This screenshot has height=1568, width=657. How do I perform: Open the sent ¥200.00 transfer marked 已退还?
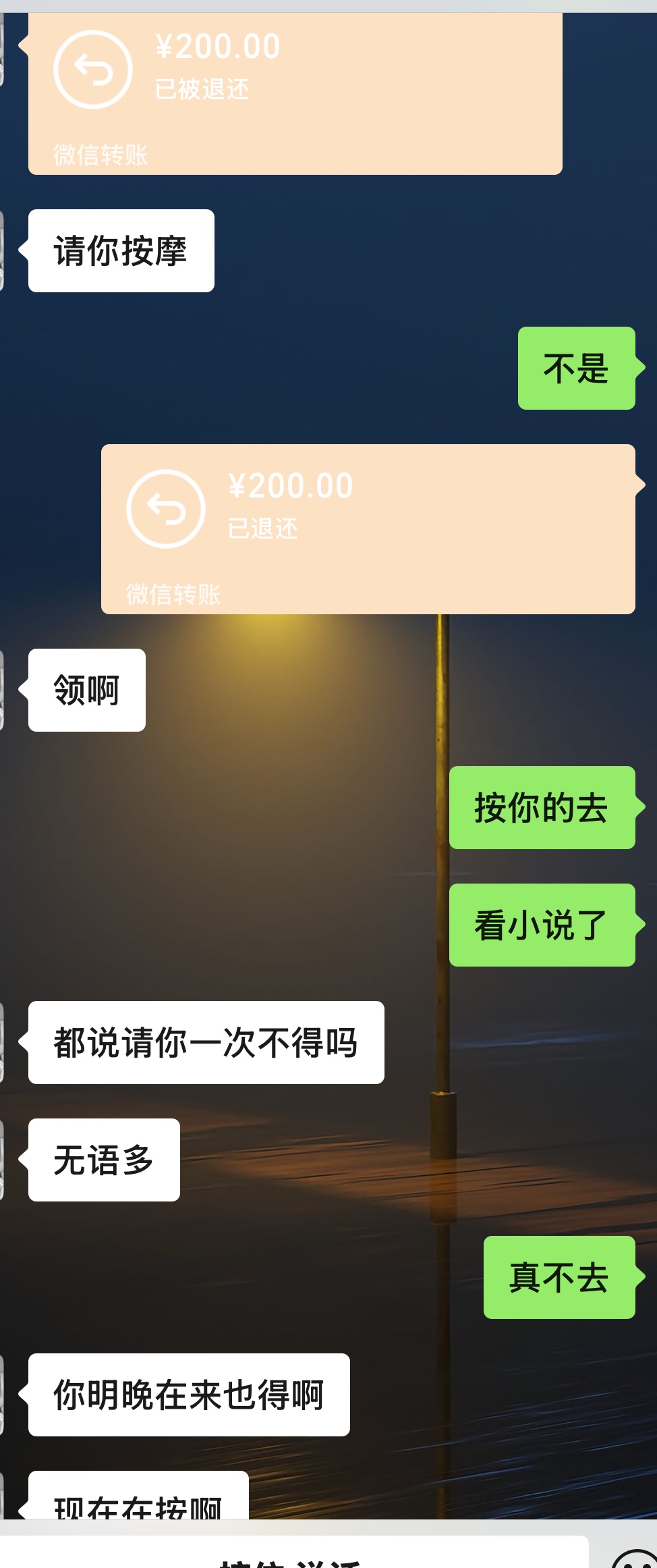(368, 528)
